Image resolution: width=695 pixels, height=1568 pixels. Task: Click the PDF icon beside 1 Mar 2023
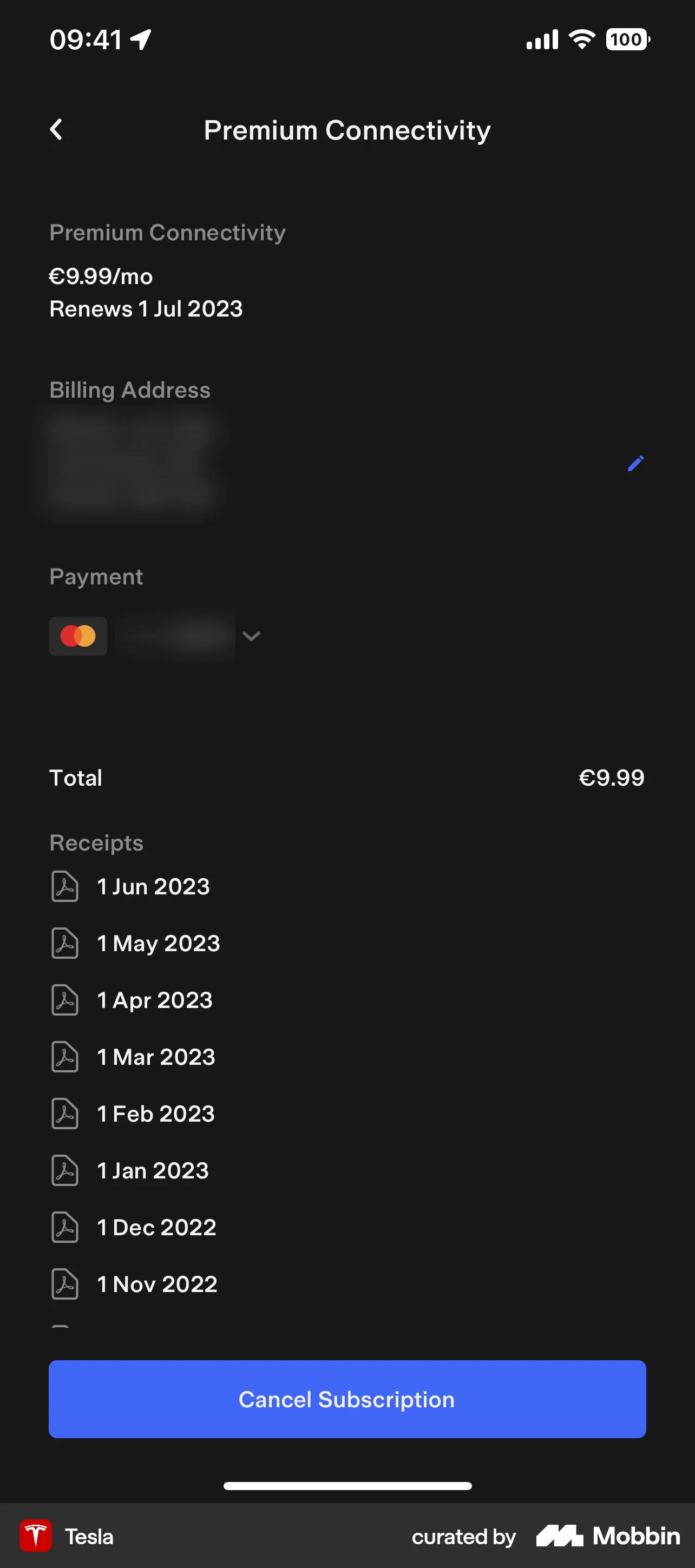(64, 1057)
